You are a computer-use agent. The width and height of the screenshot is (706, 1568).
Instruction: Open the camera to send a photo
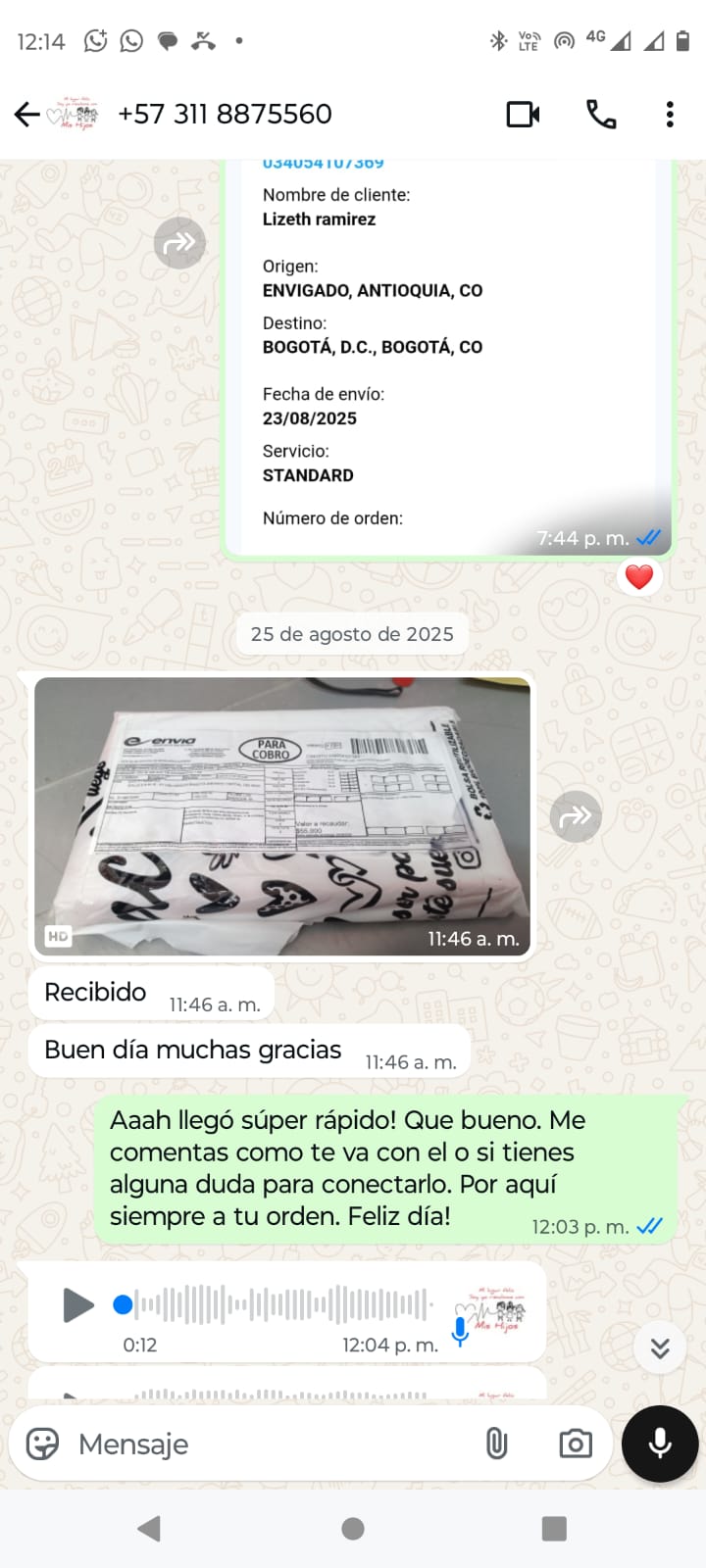576,1444
